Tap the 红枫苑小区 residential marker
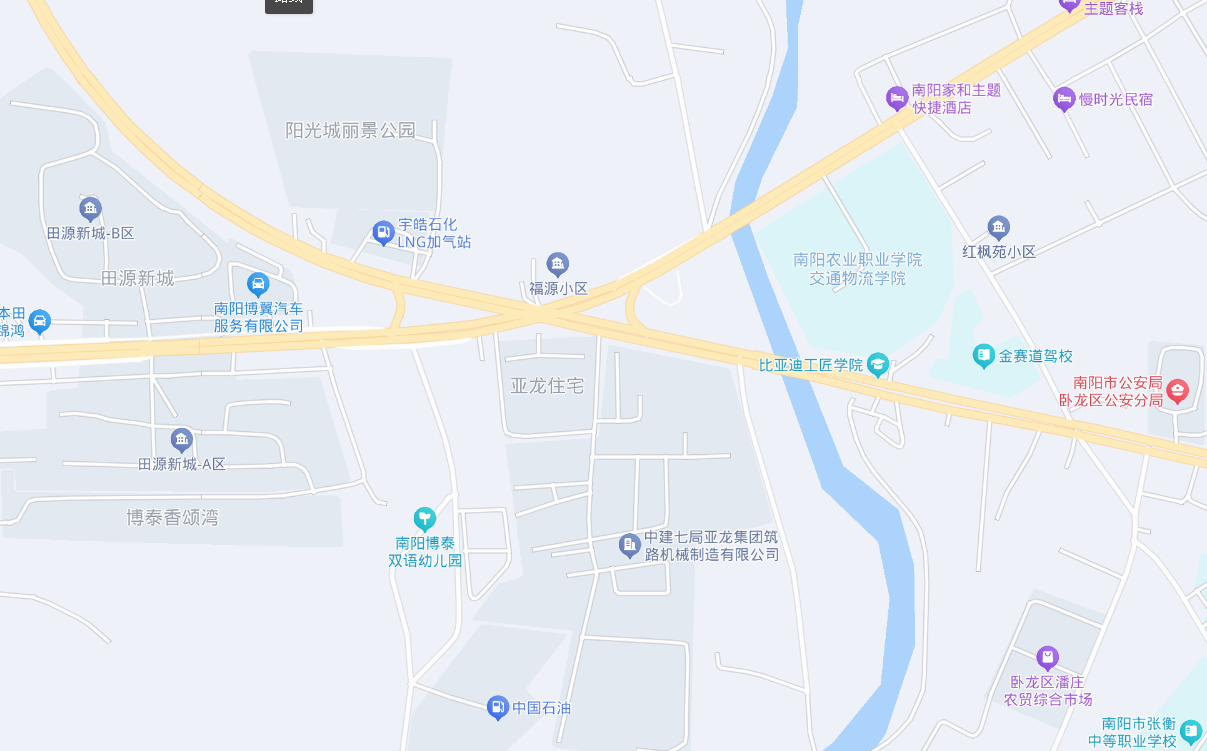1207x751 pixels. tap(998, 228)
